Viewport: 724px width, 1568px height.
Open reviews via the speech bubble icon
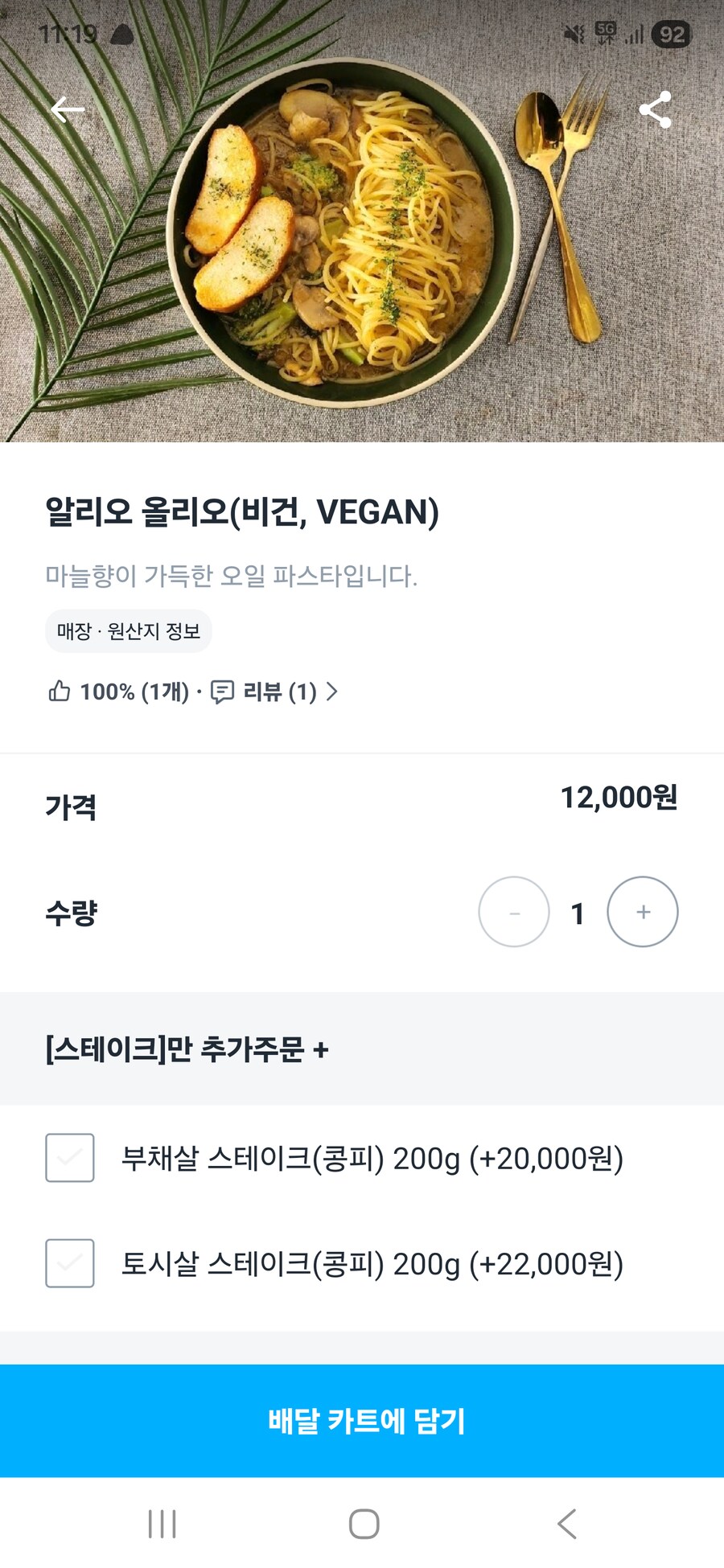[224, 692]
